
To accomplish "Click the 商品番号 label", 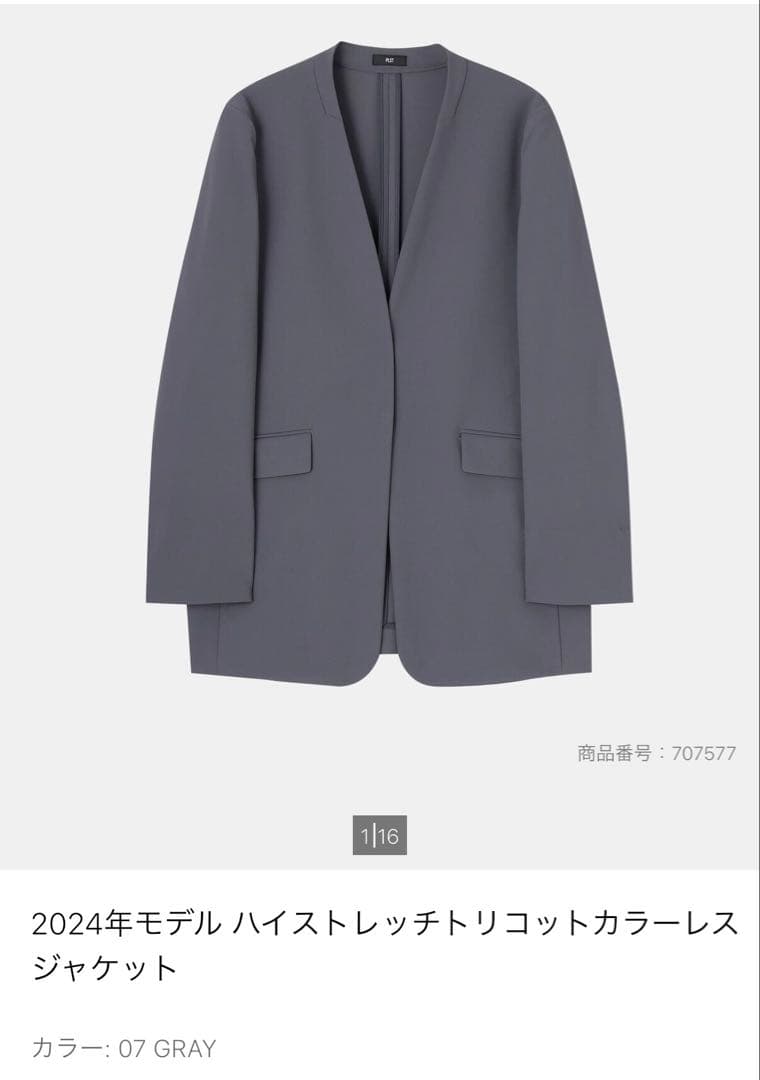I will coord(614,752).
